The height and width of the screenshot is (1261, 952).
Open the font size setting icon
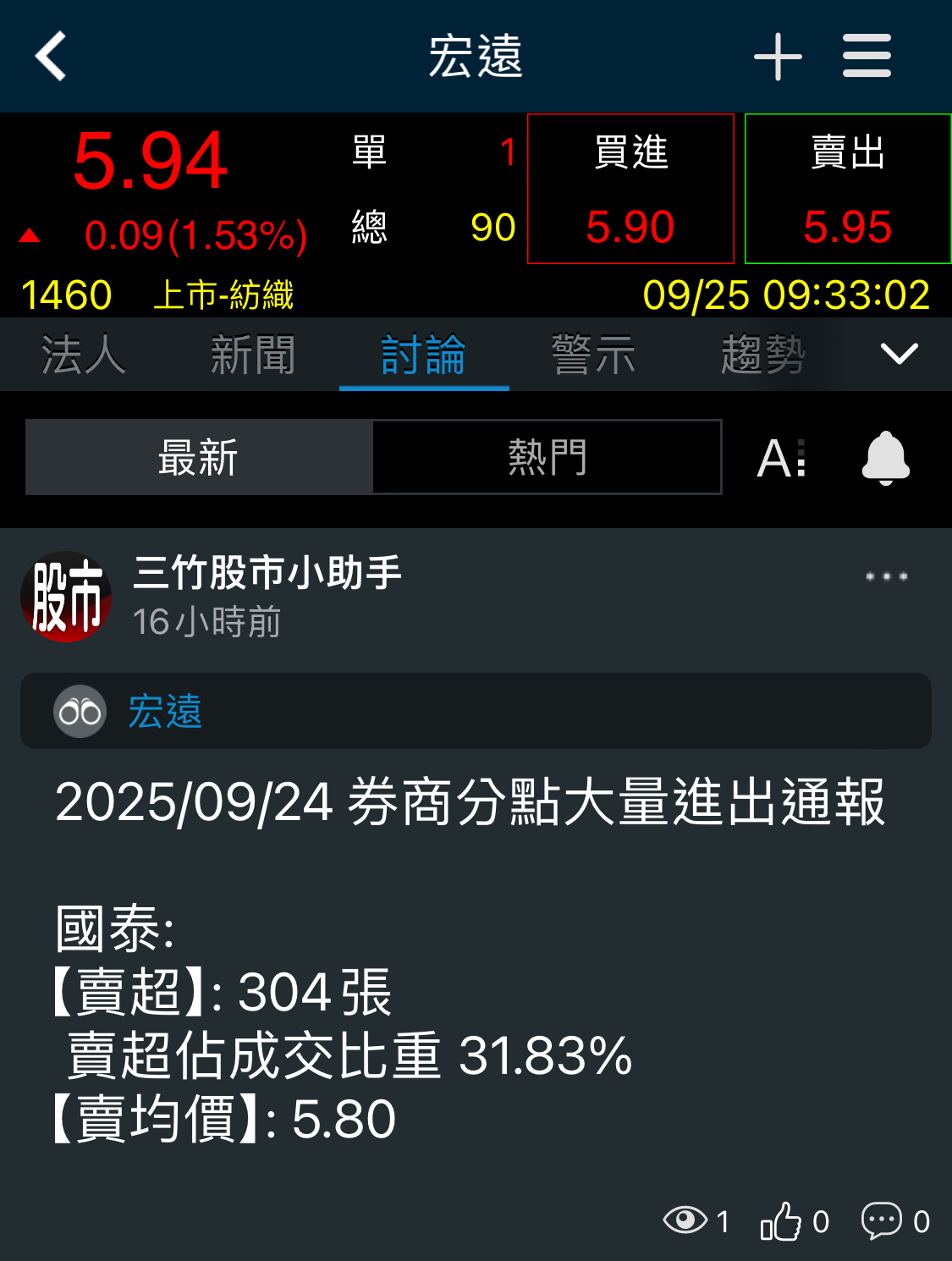coord(781,459)
